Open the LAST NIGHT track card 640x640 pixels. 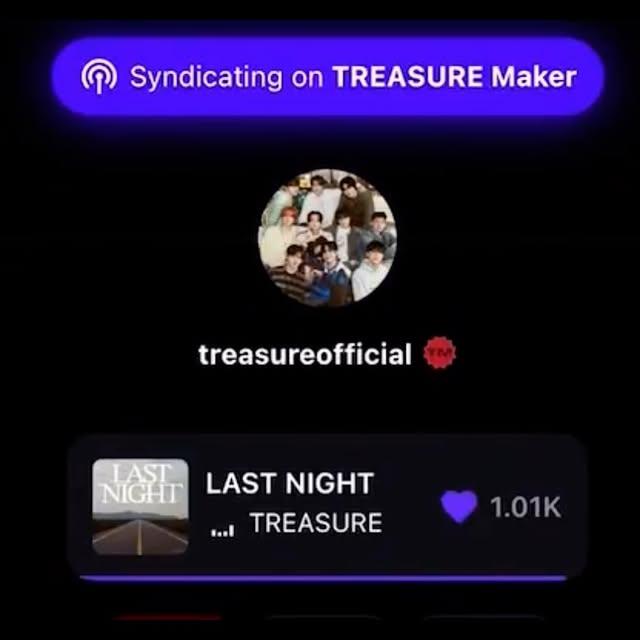pos(293,504)
